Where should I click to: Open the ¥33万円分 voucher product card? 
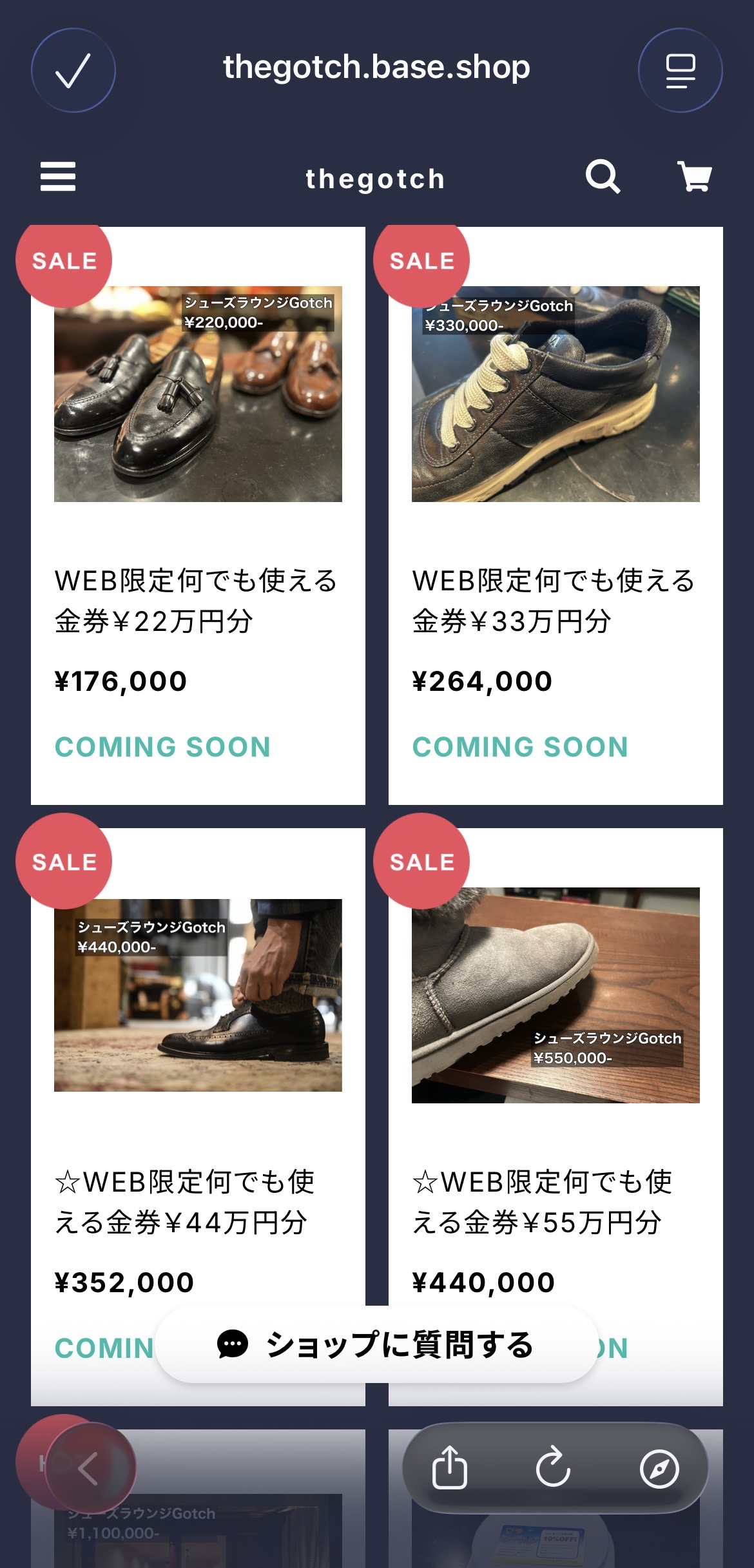click(556, 516)
